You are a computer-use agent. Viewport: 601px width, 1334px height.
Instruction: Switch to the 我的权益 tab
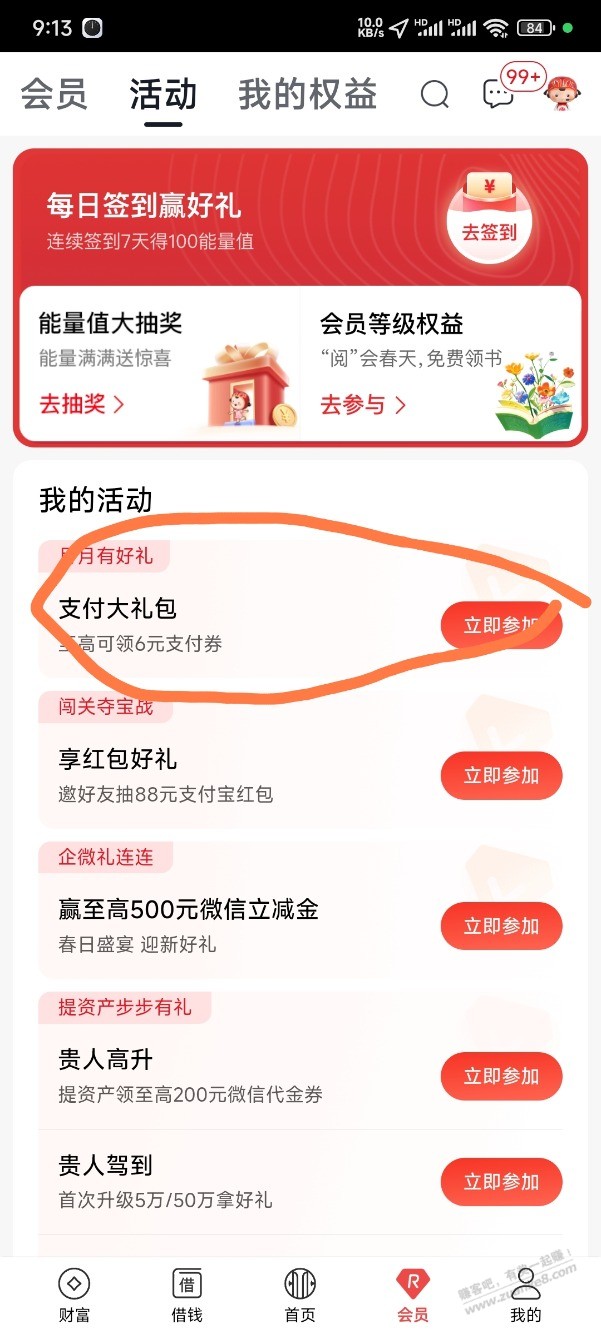307,95
